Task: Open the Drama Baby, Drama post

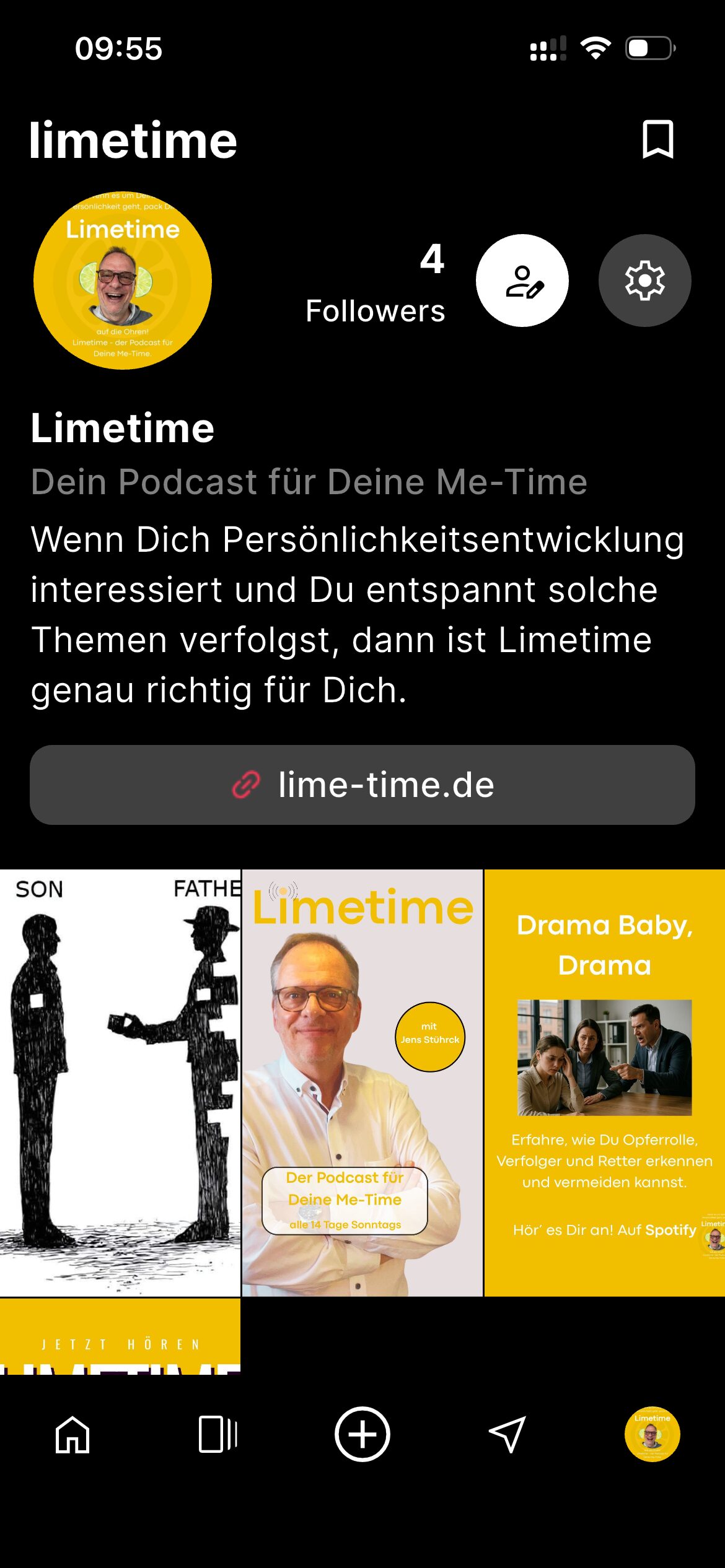Action: (x=605, y=1082)
